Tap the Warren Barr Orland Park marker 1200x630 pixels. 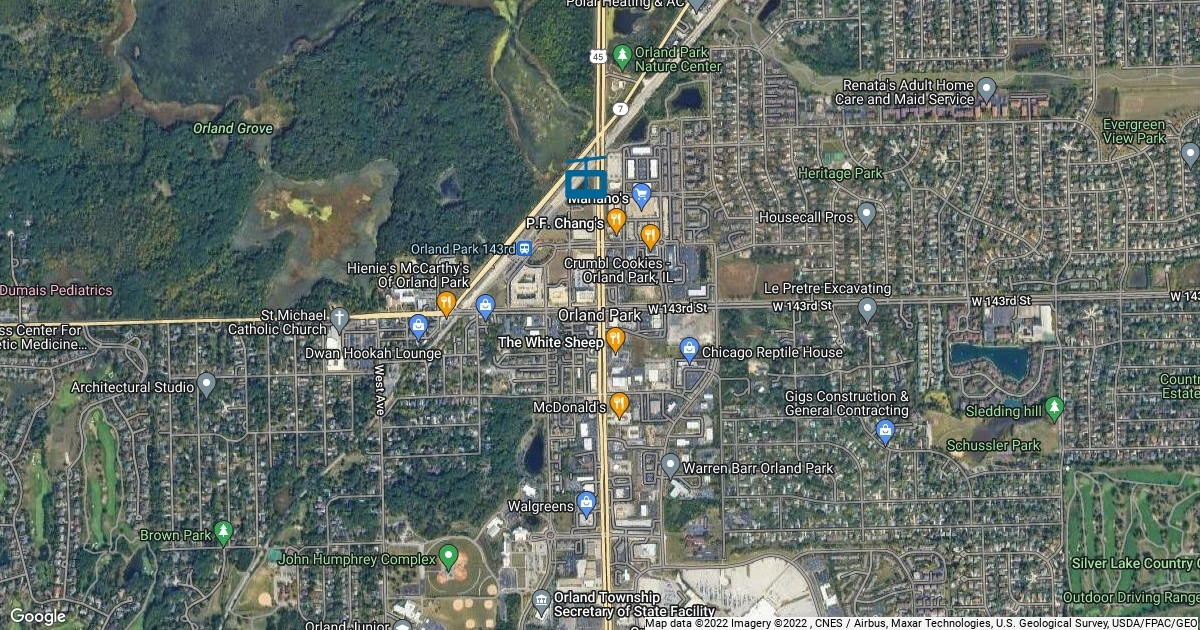(x=671, y=464)
